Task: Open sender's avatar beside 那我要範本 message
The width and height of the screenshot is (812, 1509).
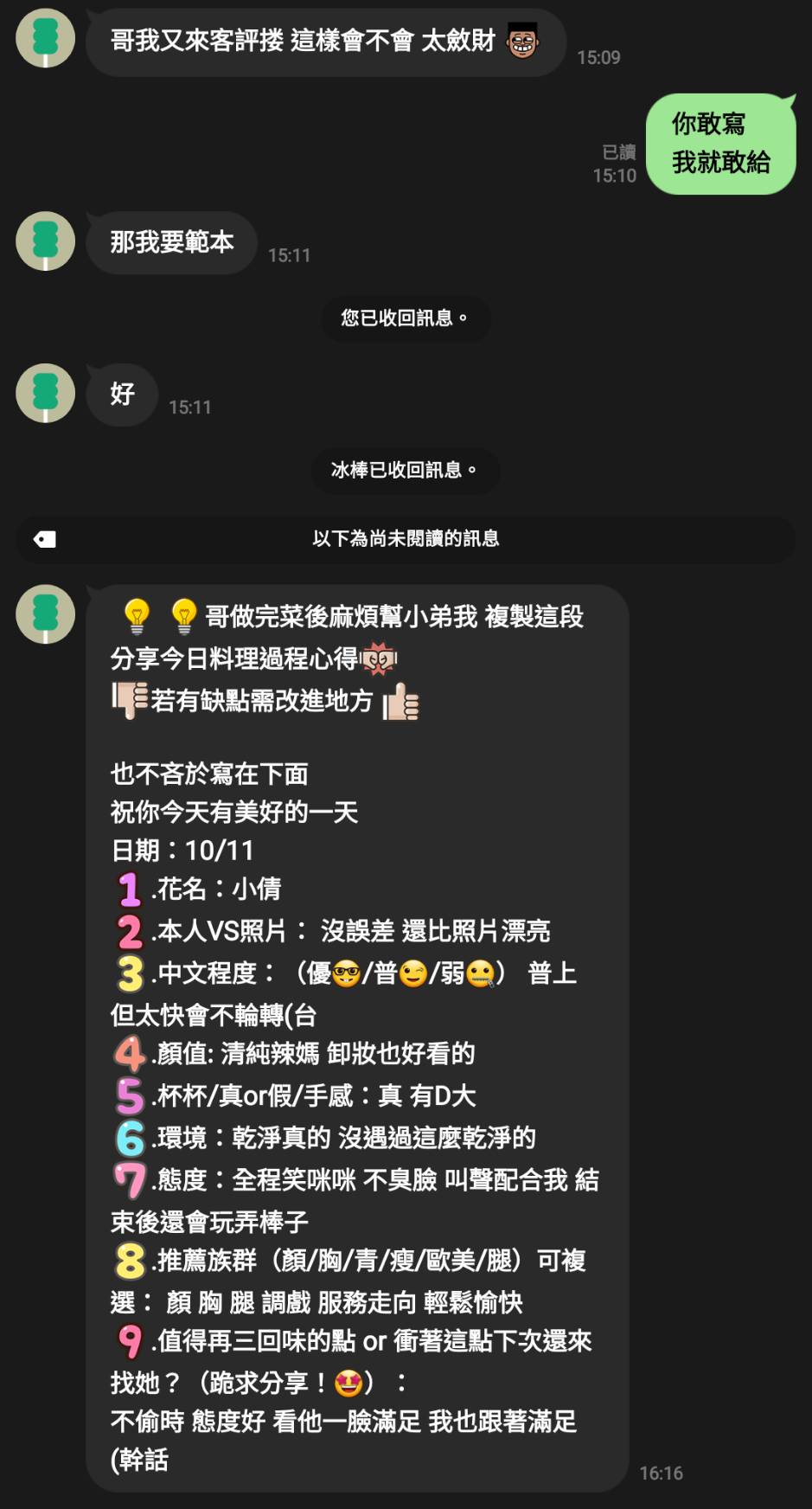Action: pyautogui.click(x=46, y=241)
